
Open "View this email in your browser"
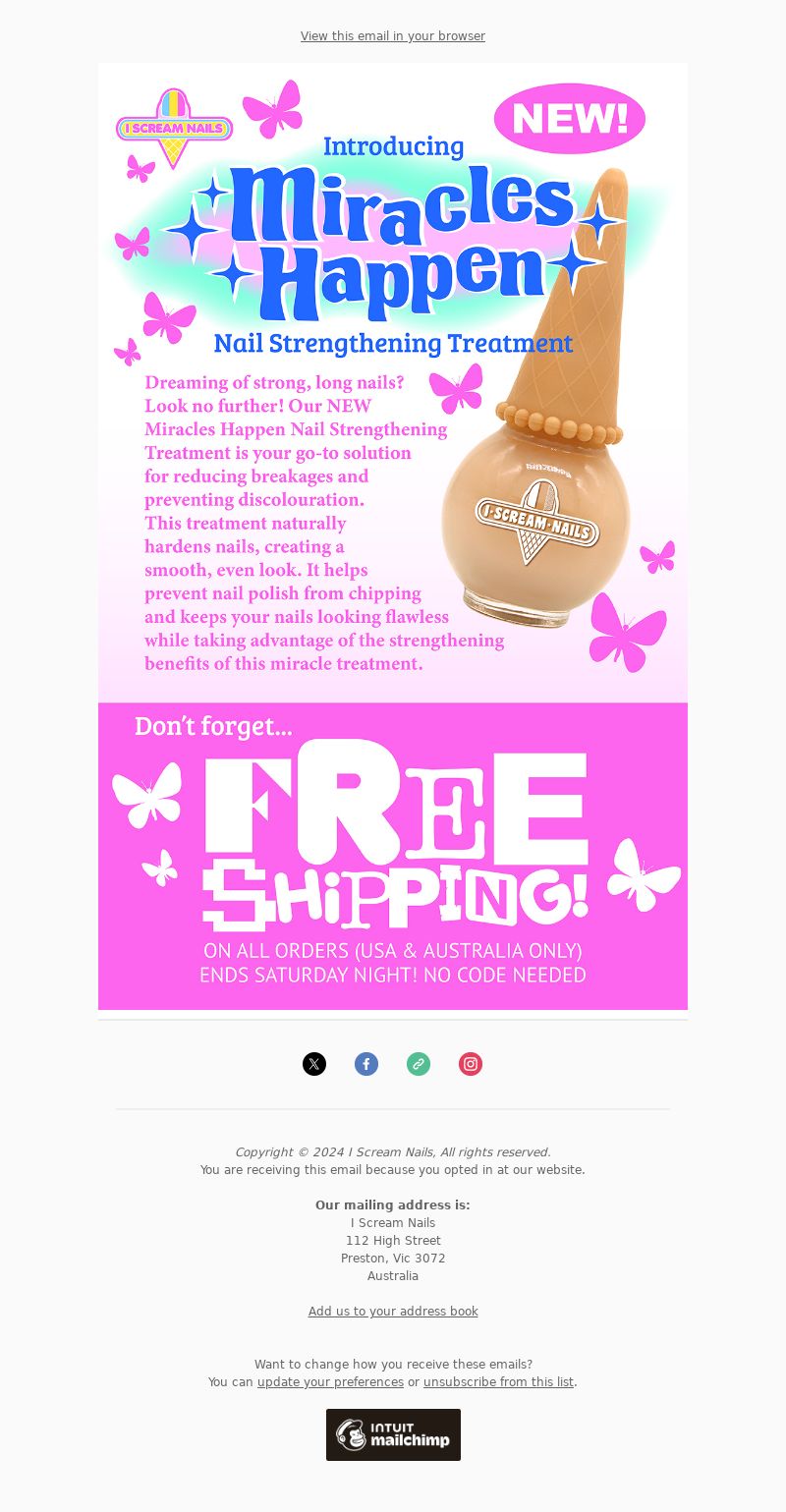pos(393,36)
